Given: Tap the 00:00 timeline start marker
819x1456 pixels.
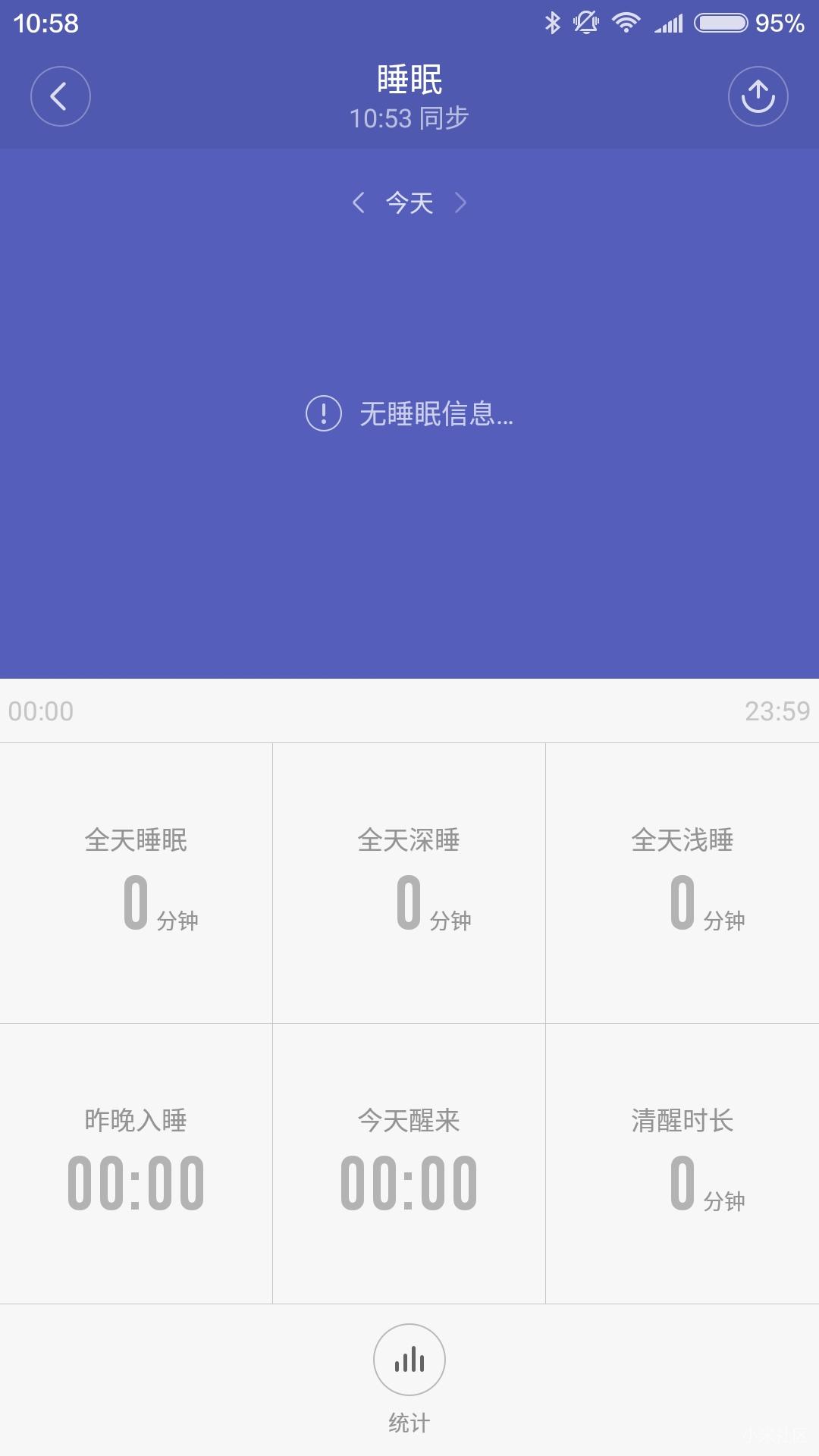Looking at the screenshot, I should (x=42, y=711).
